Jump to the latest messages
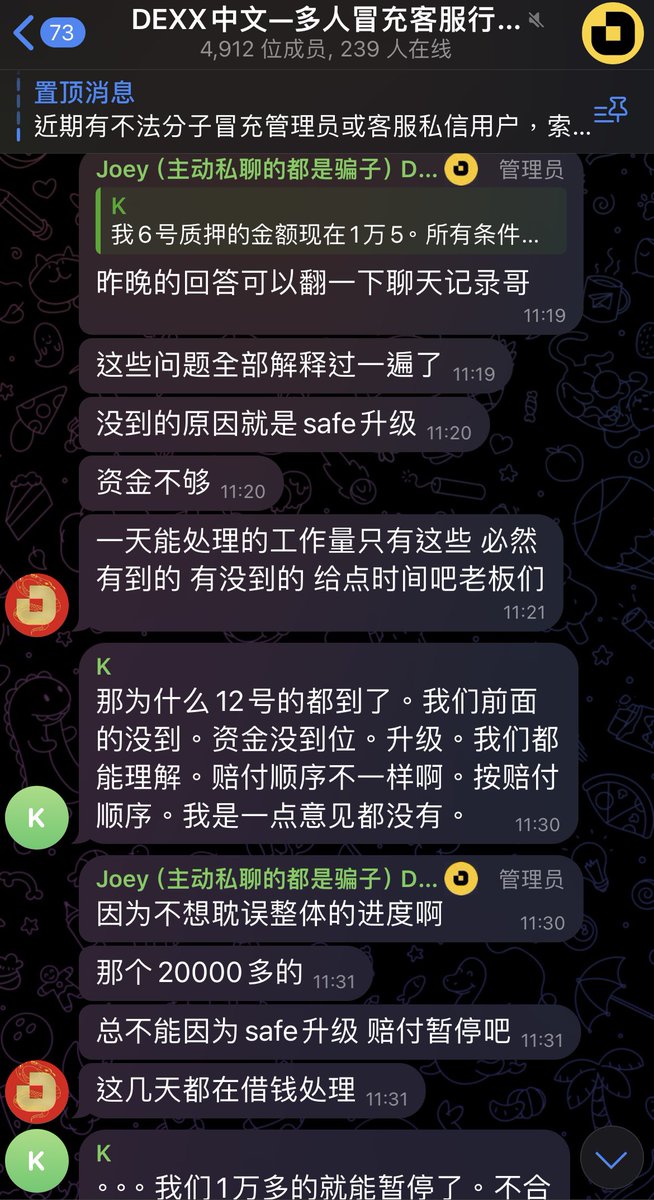The image size is (654, 1200). pos(611,1159)
